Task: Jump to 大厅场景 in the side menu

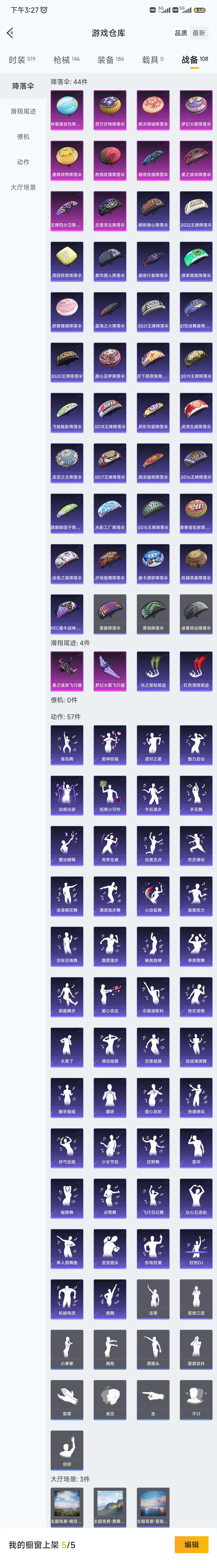Action: point(23,187)
